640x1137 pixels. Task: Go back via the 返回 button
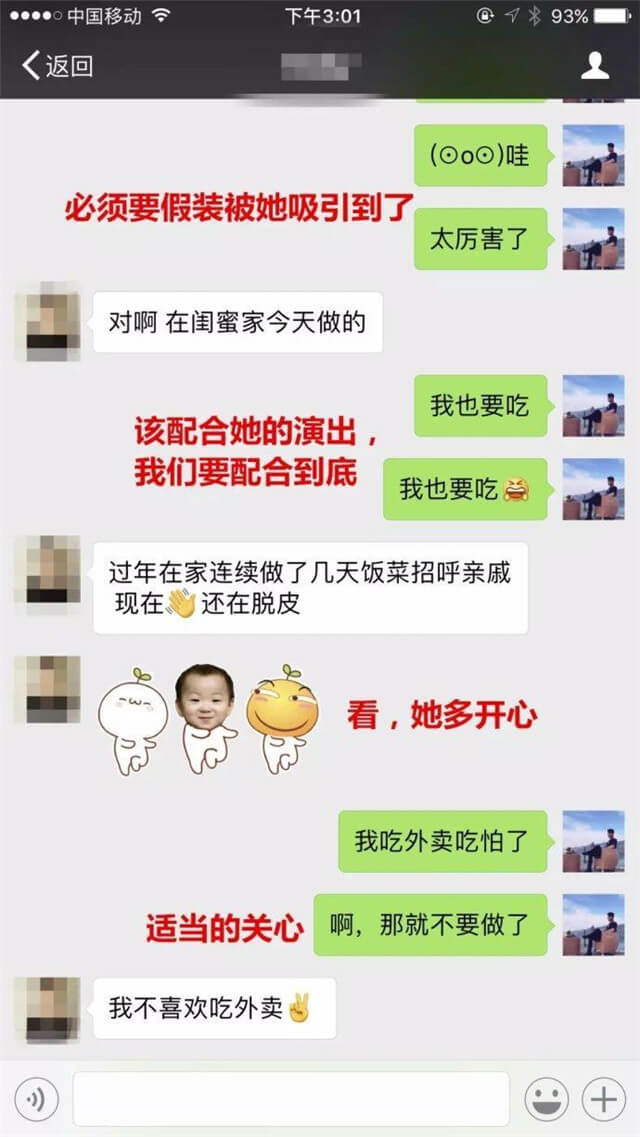[x=58, y=66]
